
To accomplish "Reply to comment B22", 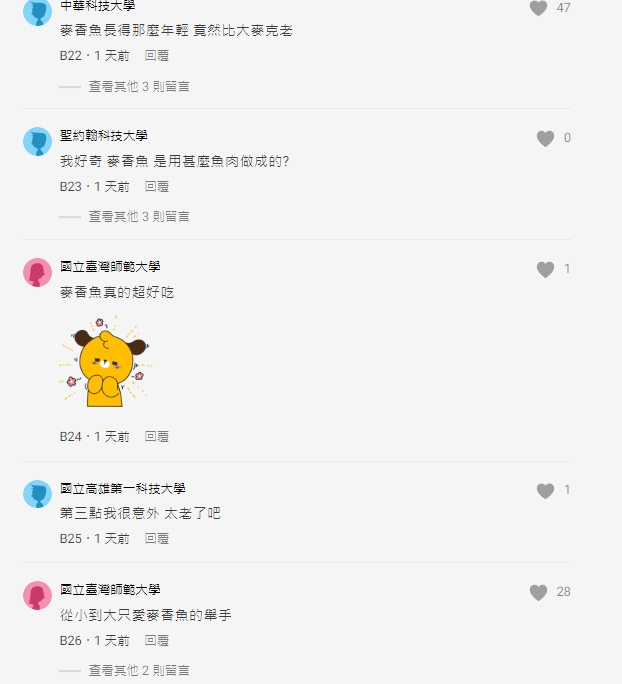I will [x=157, y=56].
